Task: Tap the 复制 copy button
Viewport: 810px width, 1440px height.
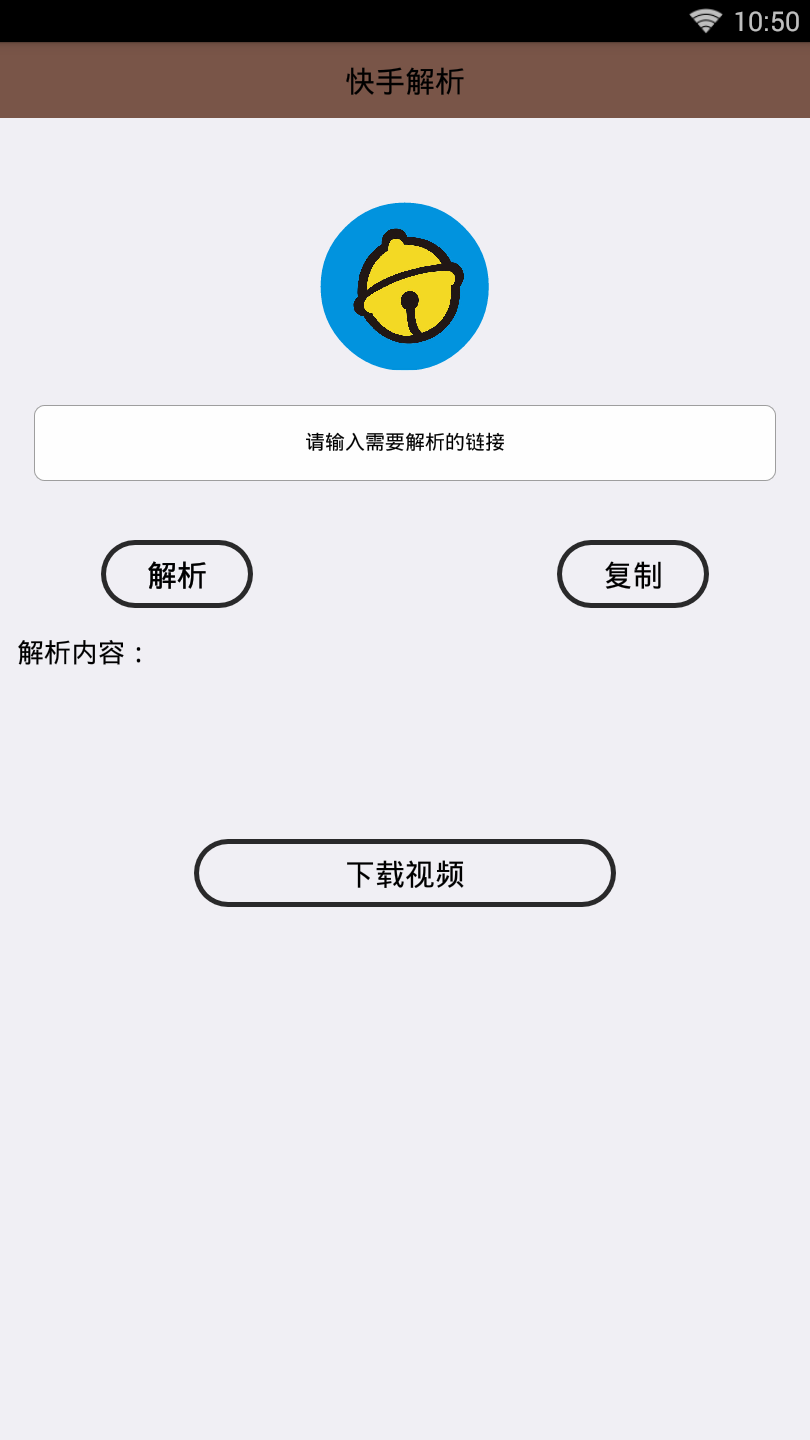Action: pyautogui.click(x=632, y=574)
